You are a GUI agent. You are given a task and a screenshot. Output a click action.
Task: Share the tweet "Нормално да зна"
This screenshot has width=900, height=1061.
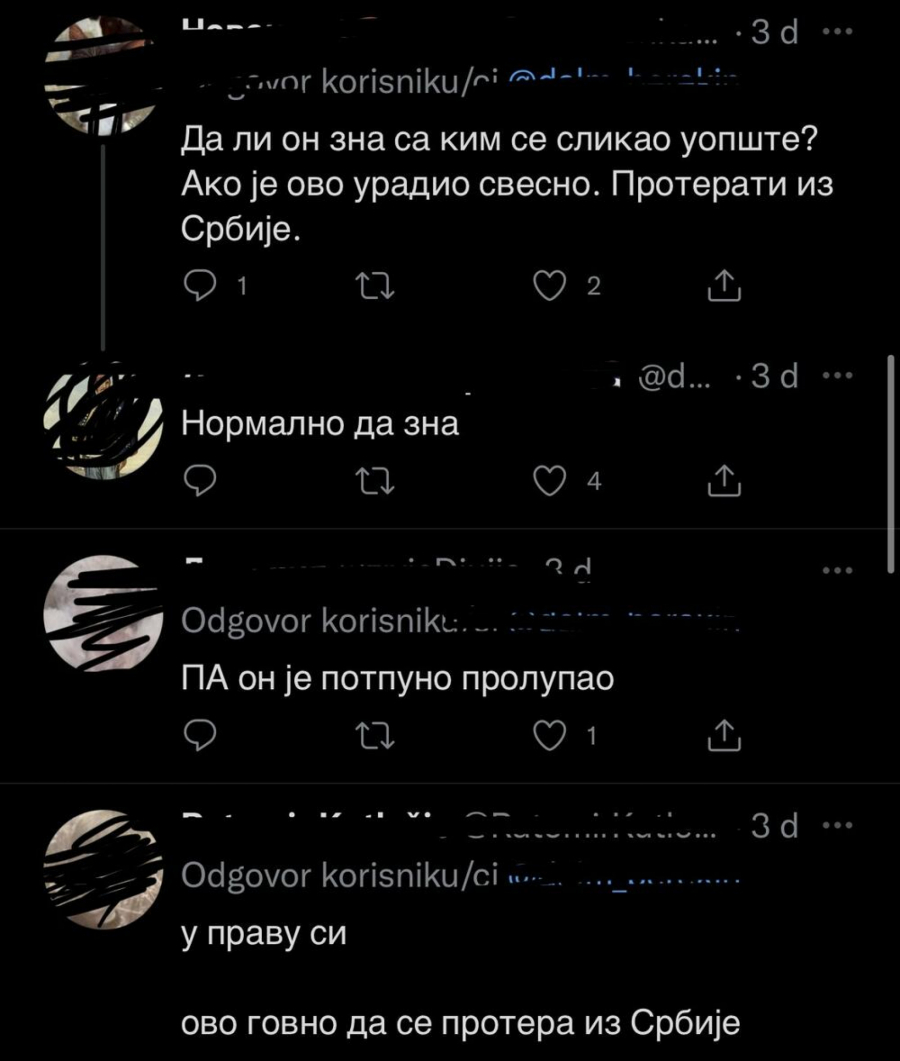[x=723, y=482]
